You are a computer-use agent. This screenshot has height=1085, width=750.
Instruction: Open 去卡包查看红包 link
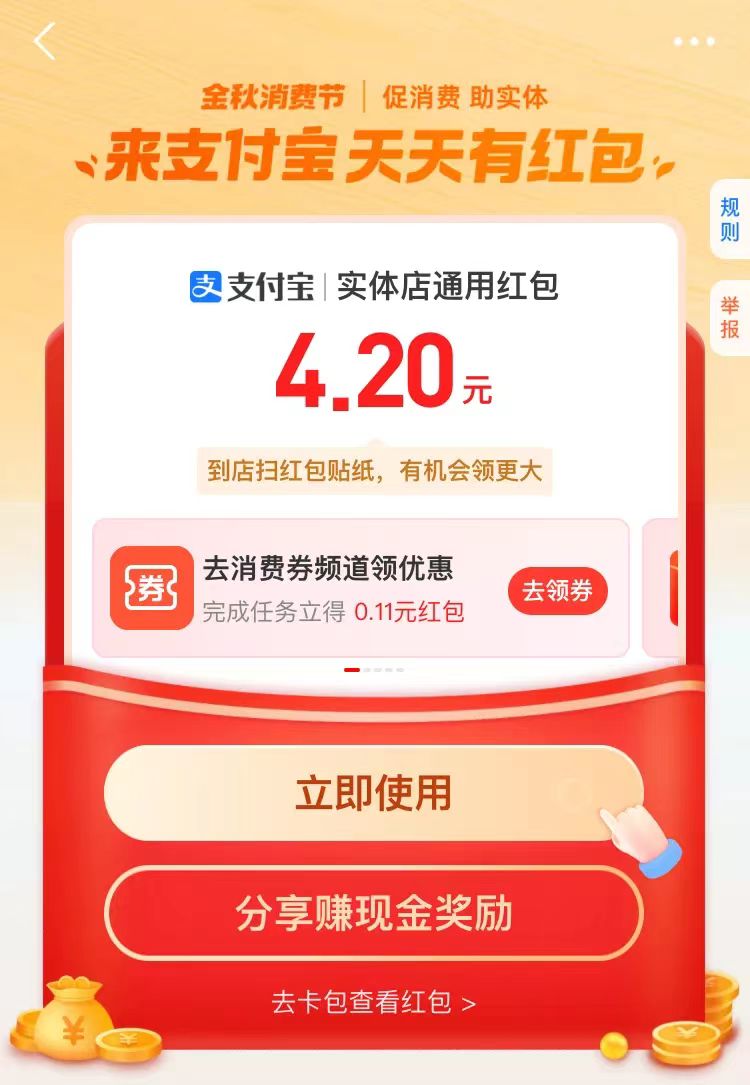[373, 1002]
